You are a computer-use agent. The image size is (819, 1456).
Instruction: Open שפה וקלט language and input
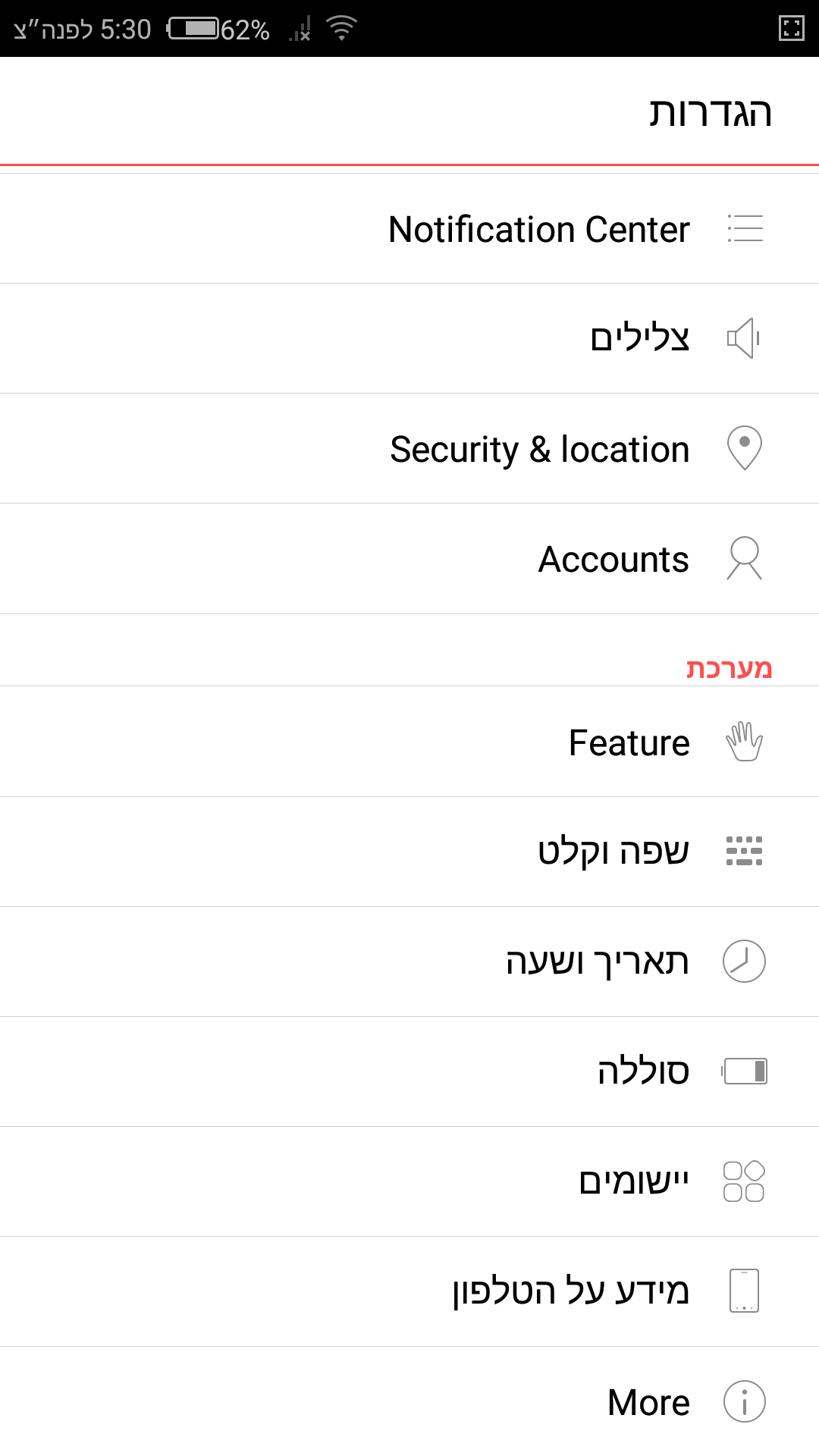point(613,852)
